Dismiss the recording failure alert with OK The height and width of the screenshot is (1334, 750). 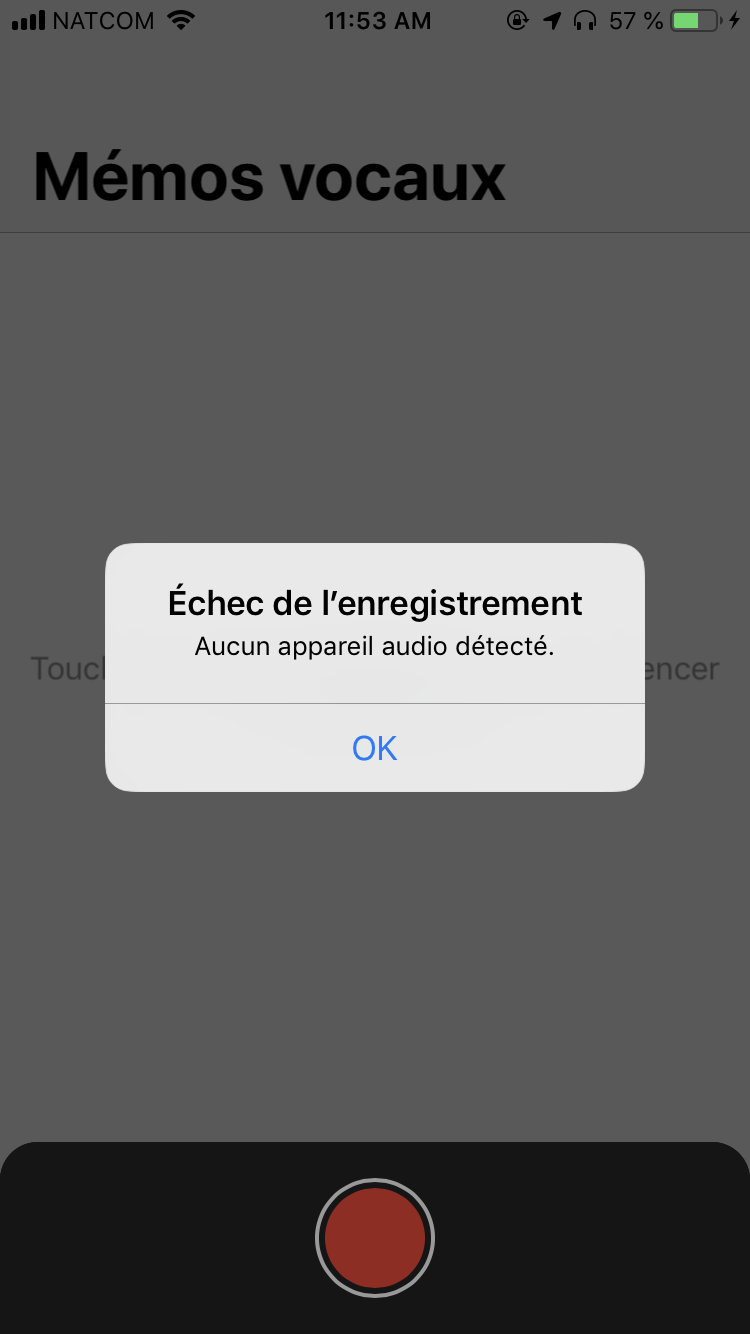click(374, 748)
